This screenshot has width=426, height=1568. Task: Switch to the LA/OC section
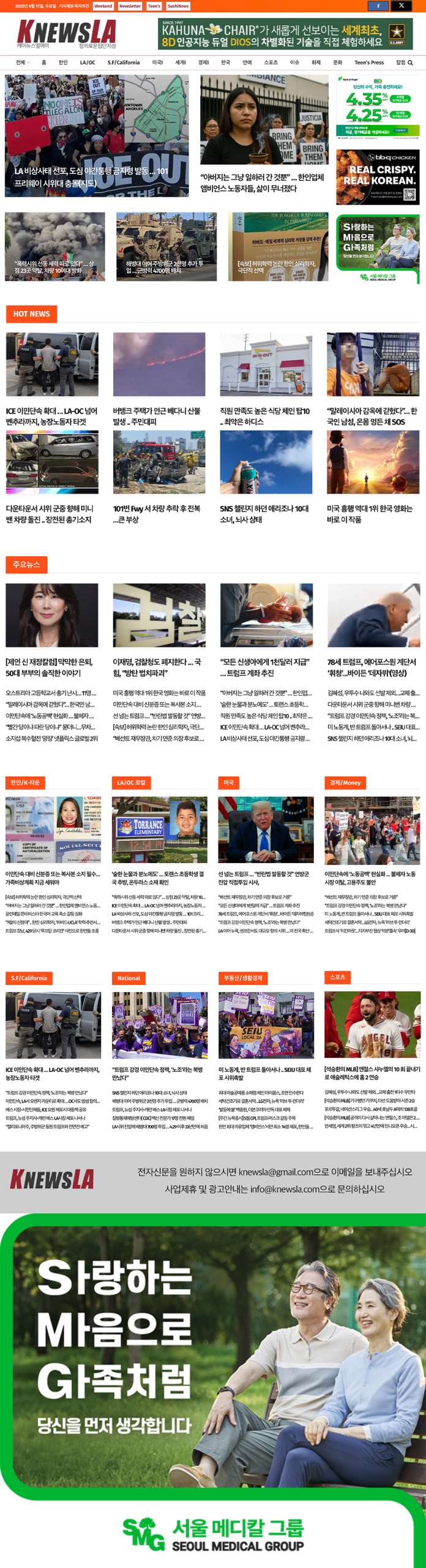tap(88, 62)
